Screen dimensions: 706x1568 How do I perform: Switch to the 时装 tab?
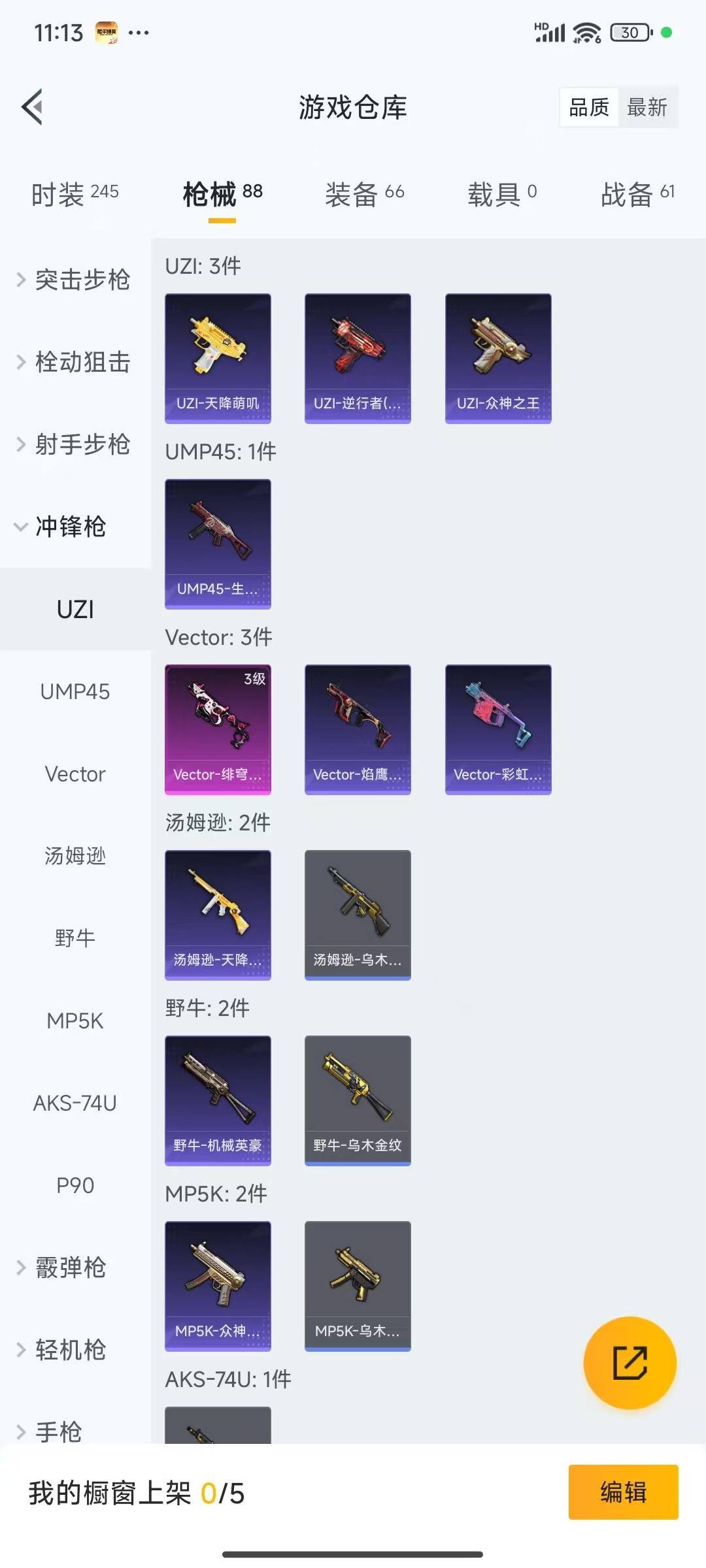[x=75, y=193]
